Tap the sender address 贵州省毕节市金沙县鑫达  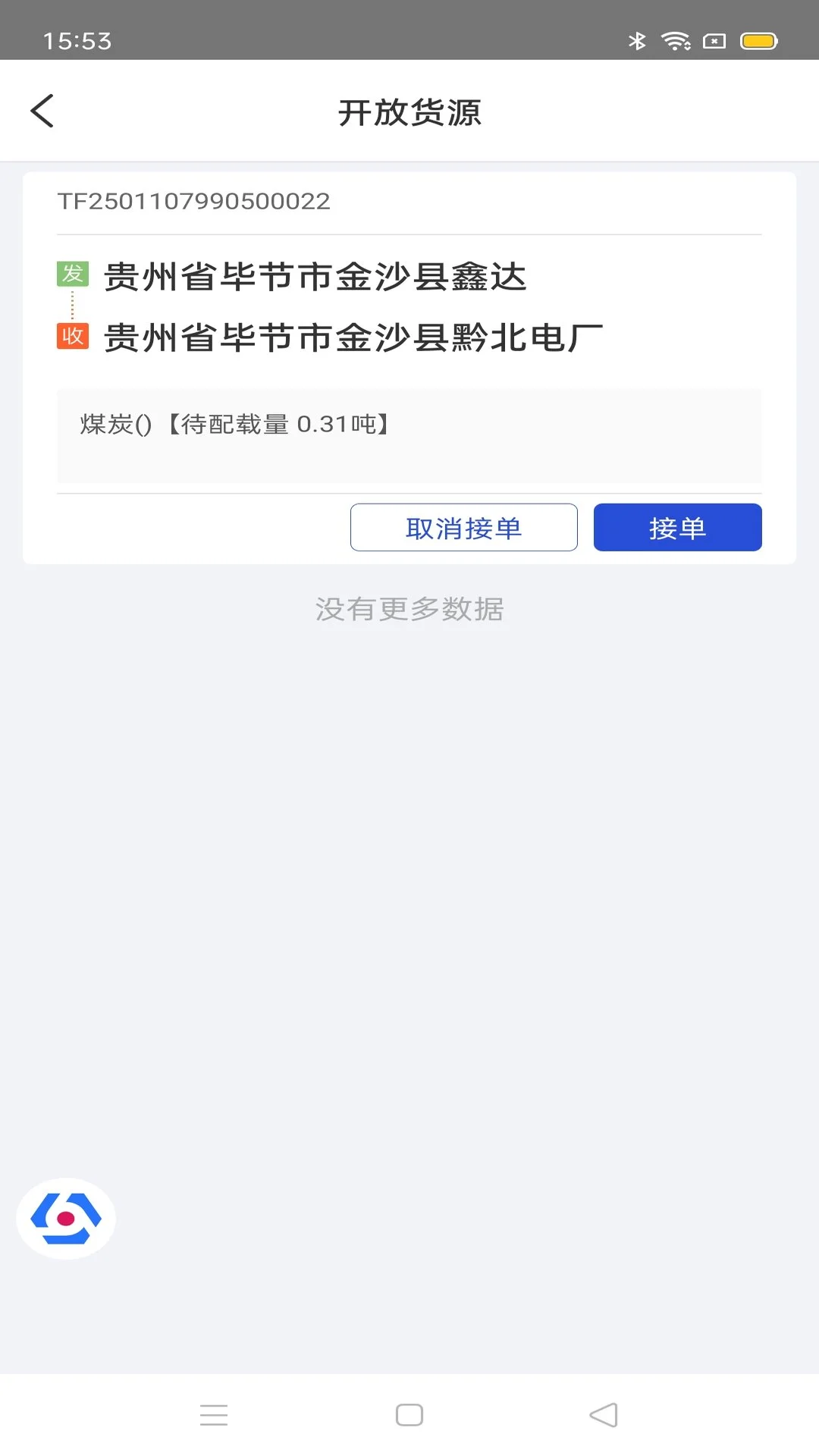[x=315, y=276]
